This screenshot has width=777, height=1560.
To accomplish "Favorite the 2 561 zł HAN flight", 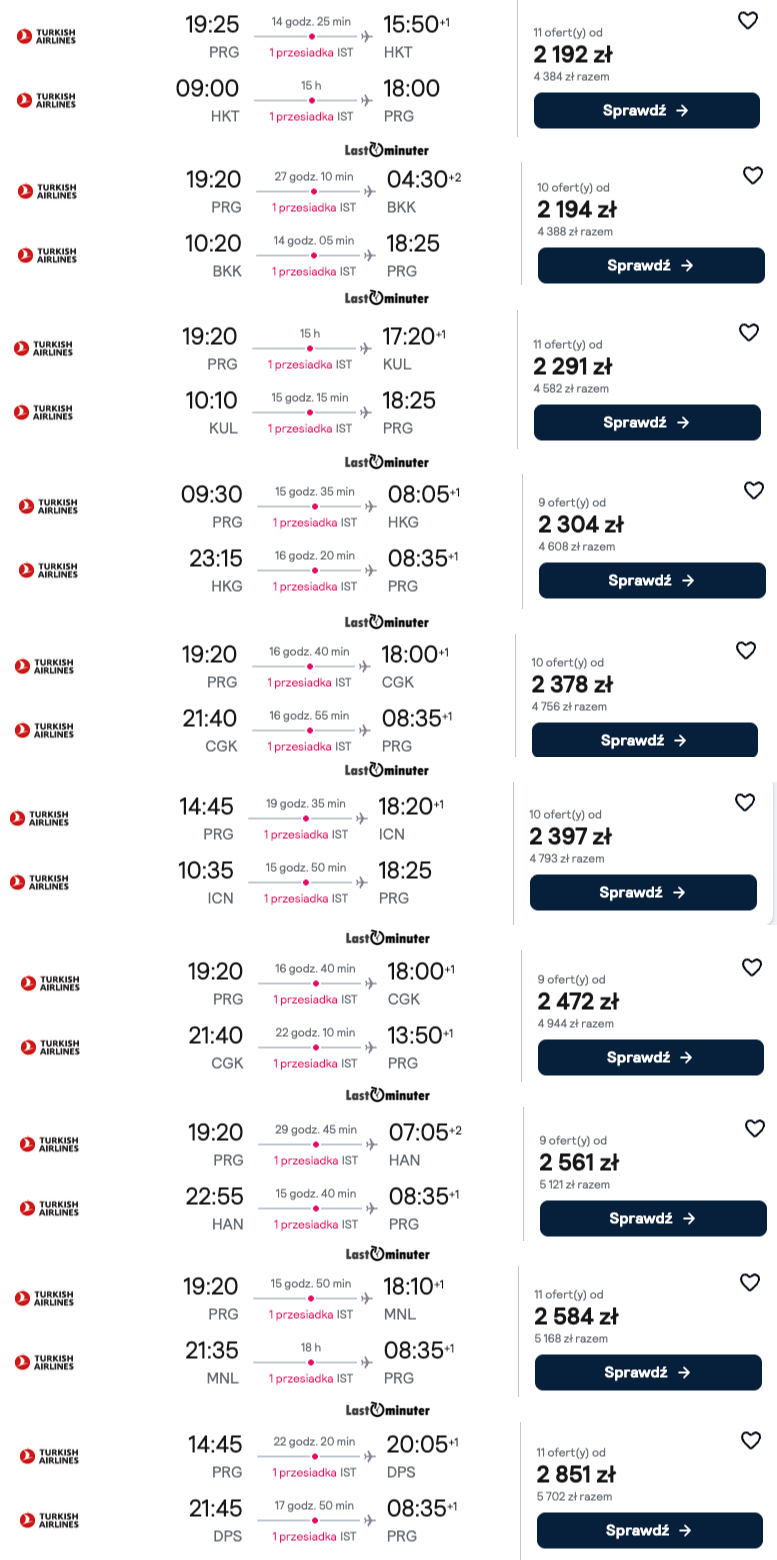I will pos(755,1128).
